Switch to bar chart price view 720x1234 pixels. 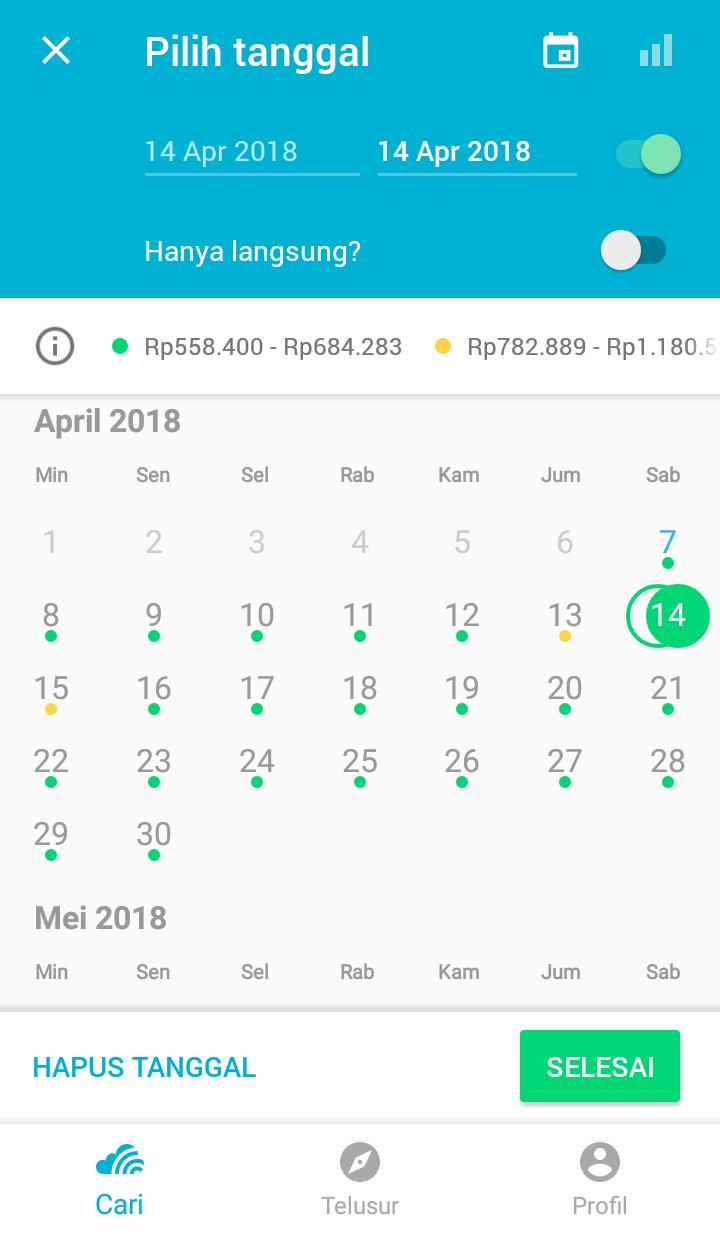click(656, 51)
